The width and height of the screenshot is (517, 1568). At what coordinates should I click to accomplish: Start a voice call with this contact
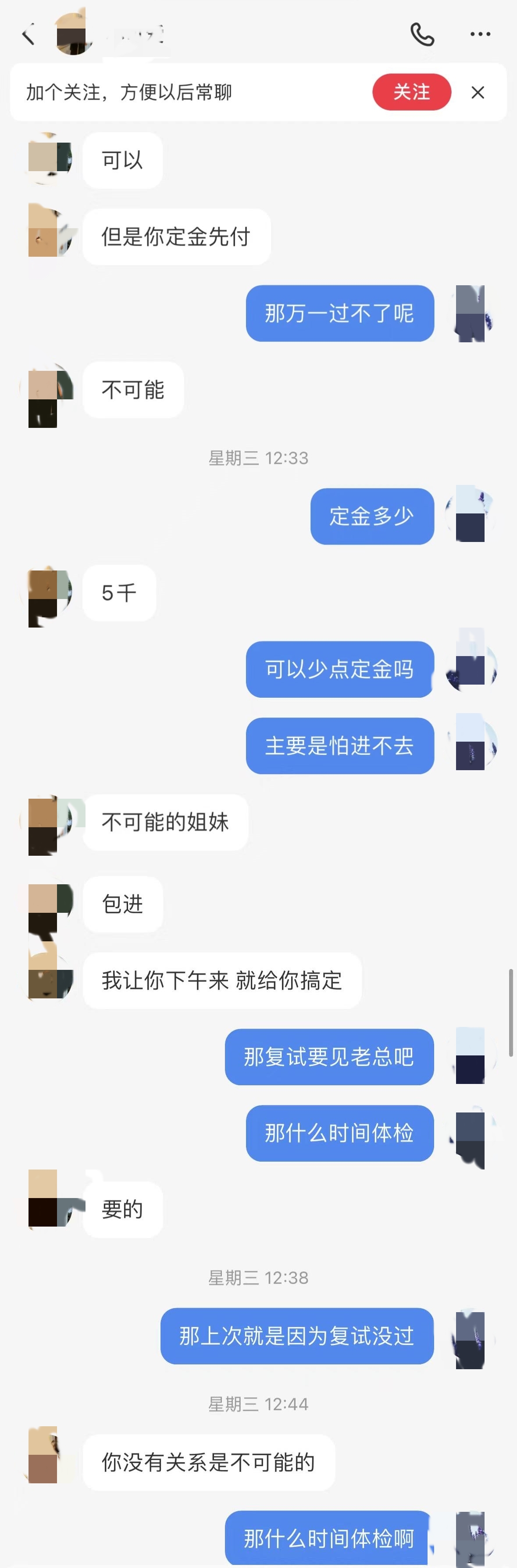pos(422,35)
